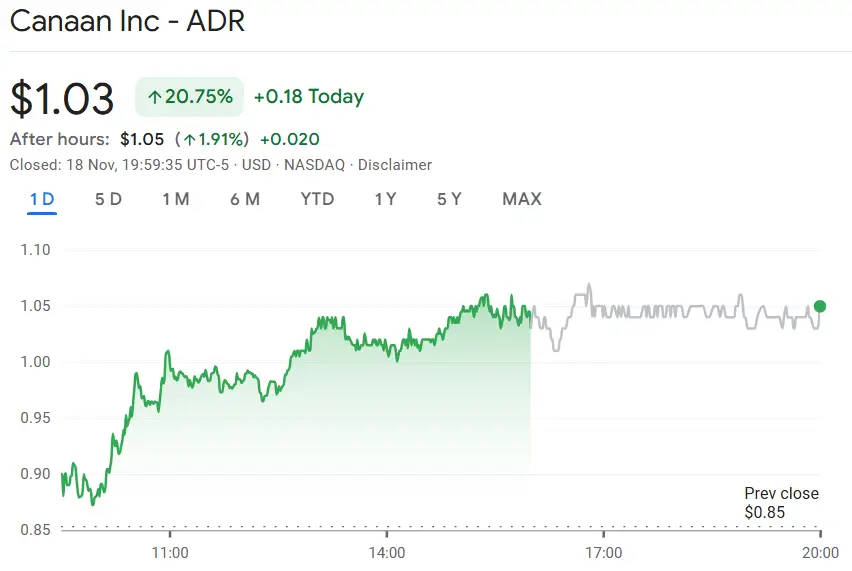The height and width of the screenshot is (571, 852).
Task: Show the 1 M chart
Action: tap(176, 199)
